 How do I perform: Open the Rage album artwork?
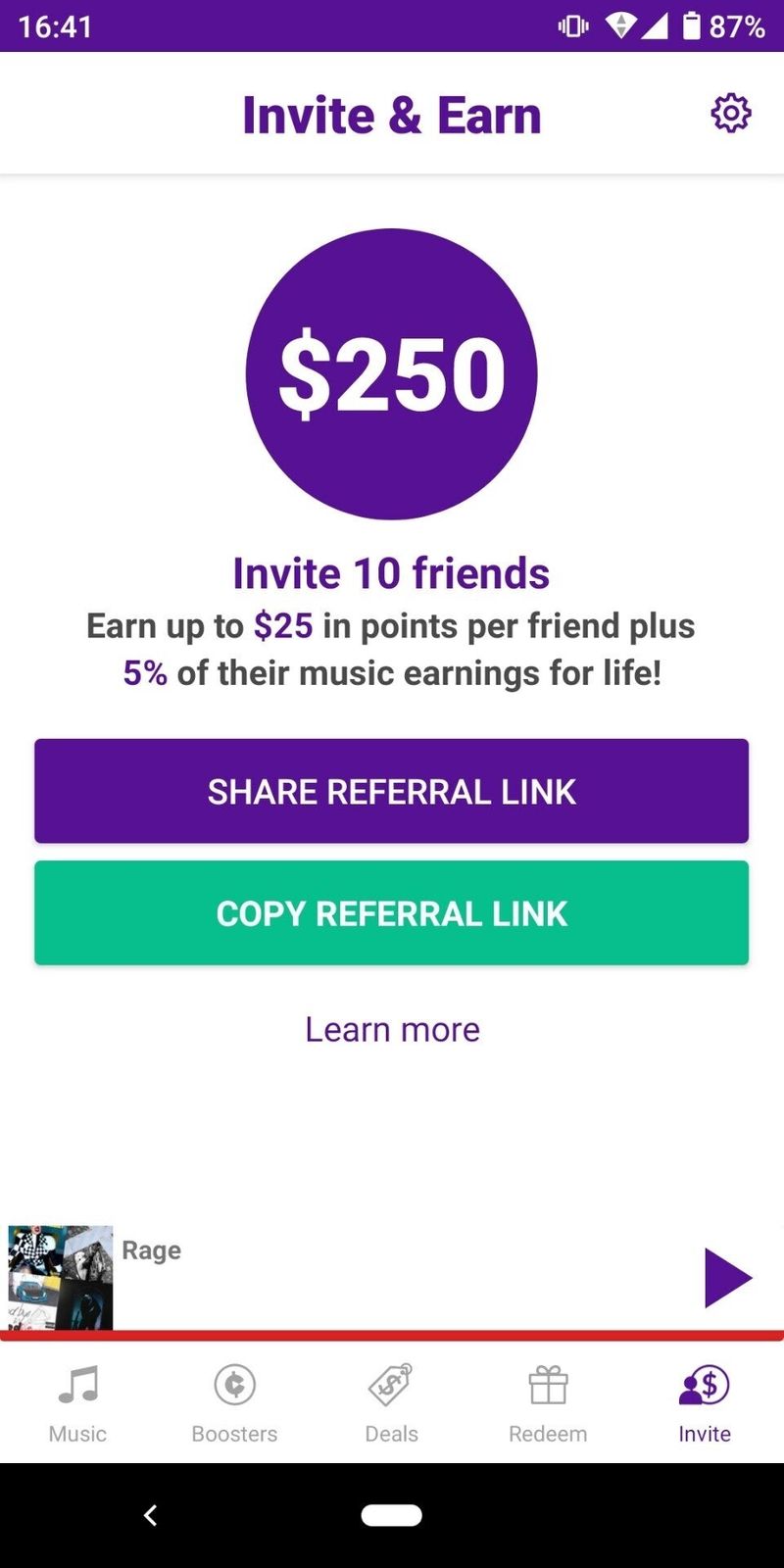coord(61,1277)
